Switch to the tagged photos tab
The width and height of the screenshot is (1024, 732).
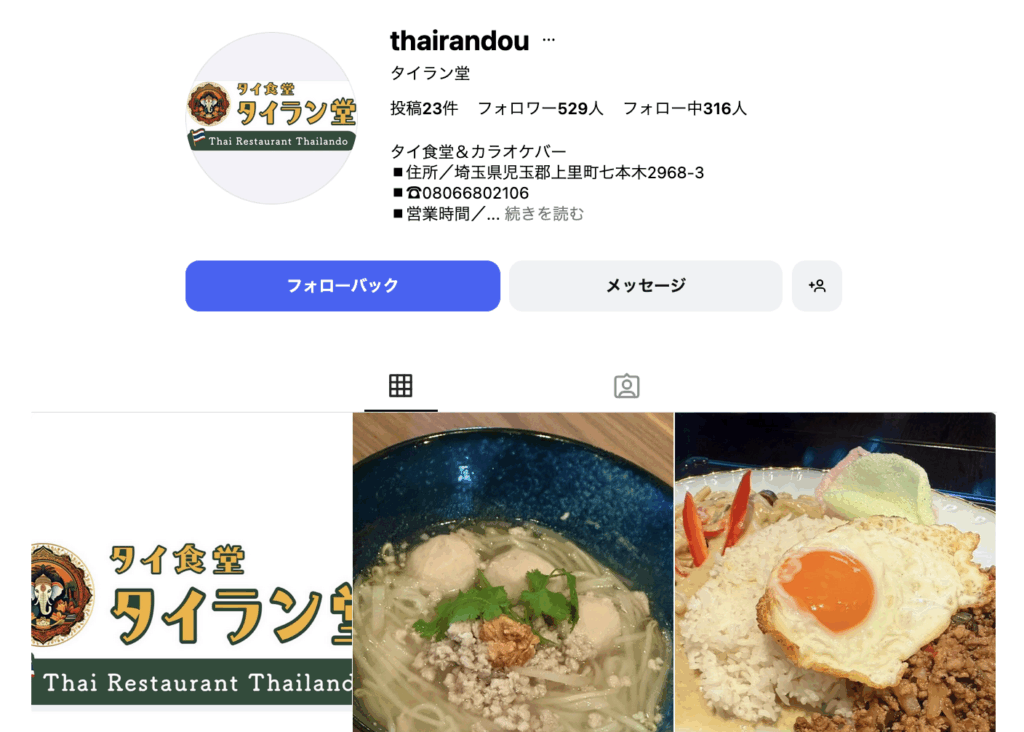pyautogui.click(x=627, y=387)
